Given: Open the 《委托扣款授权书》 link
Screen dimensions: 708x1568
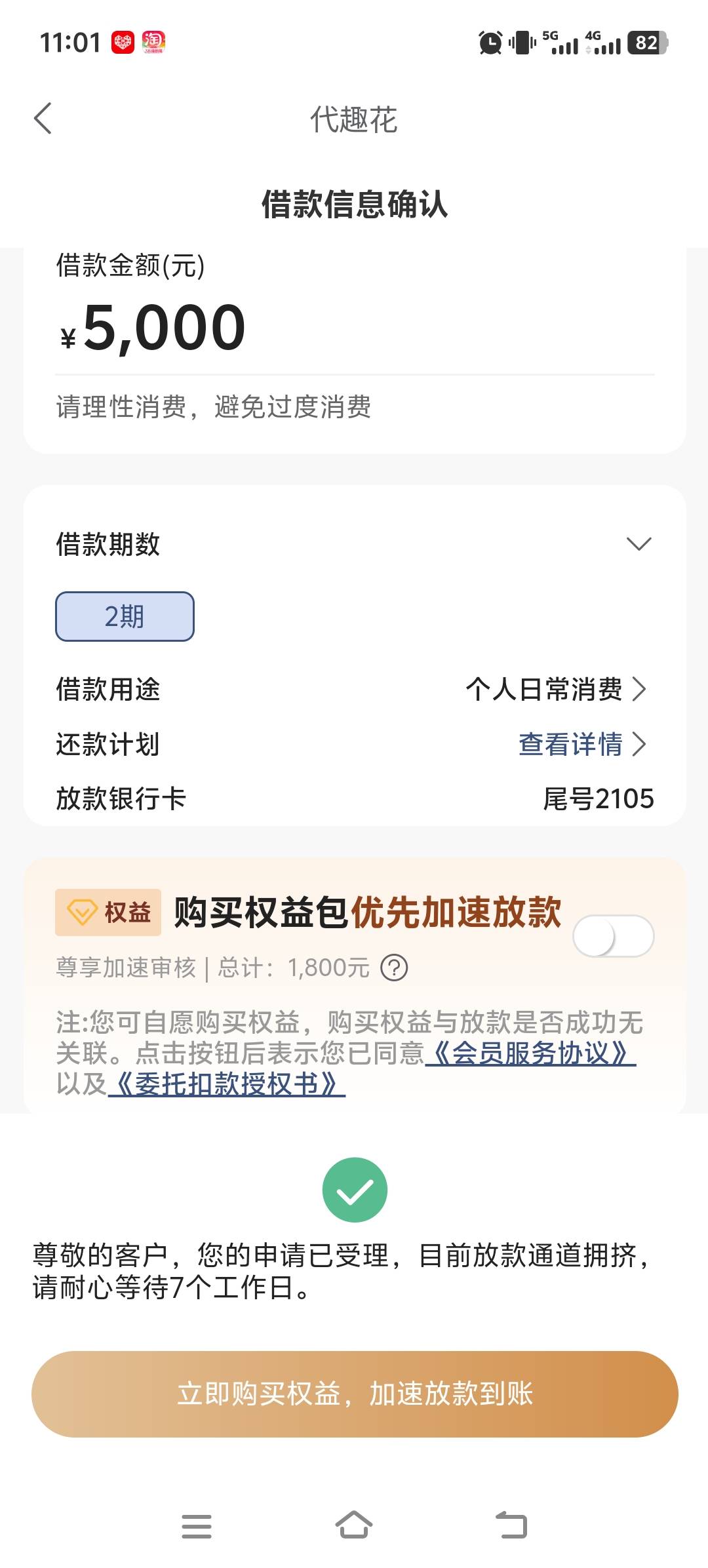Looking at the screenshot, I should pos(226,1084).
